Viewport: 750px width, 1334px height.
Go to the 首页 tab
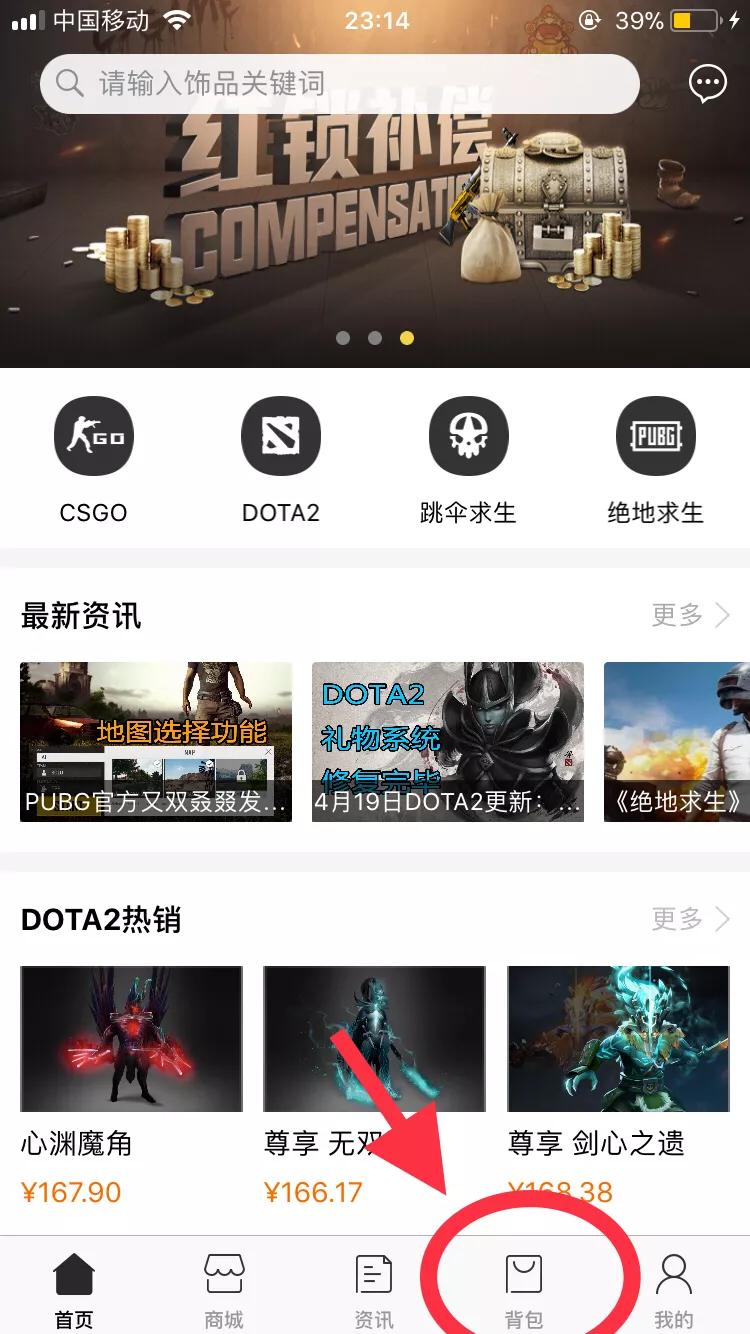pos(74,1290)
